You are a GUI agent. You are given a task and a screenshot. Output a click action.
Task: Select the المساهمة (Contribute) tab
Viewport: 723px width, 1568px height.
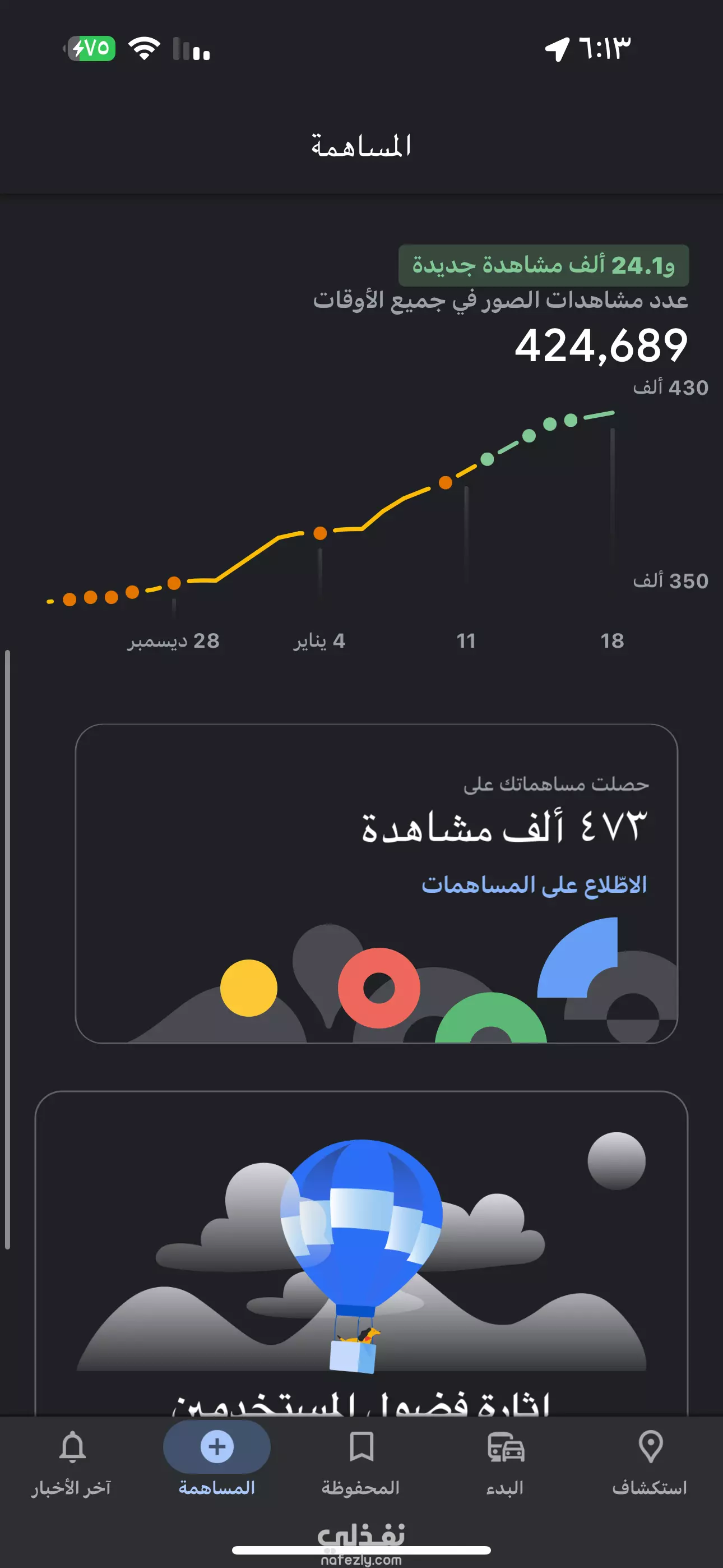[217, 1462]
